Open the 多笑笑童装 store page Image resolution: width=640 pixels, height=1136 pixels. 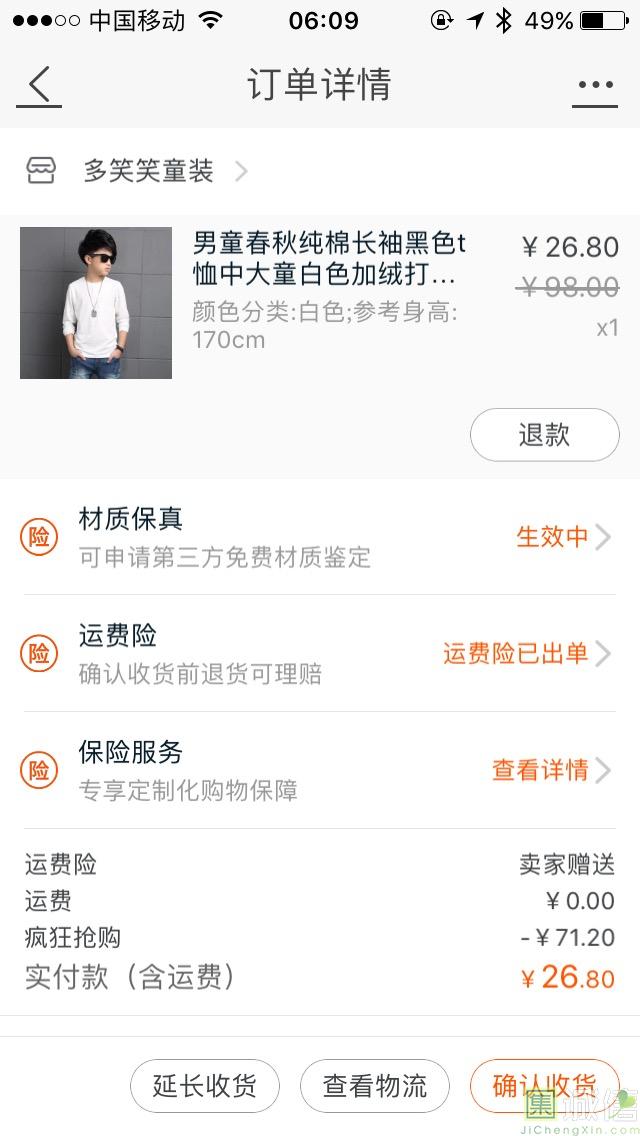[x=148, y=171]
